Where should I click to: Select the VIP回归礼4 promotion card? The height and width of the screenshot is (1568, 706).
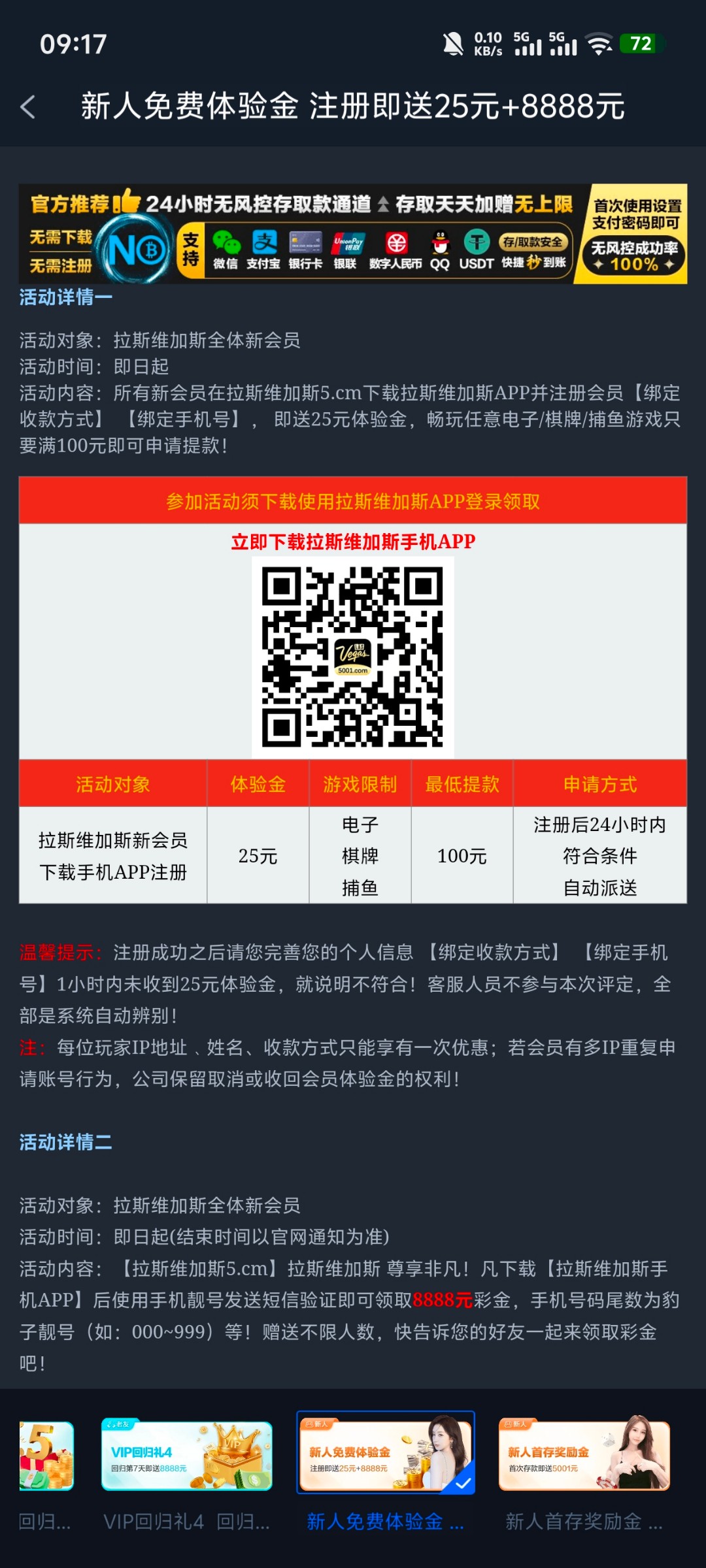(x=186, y=1456)
